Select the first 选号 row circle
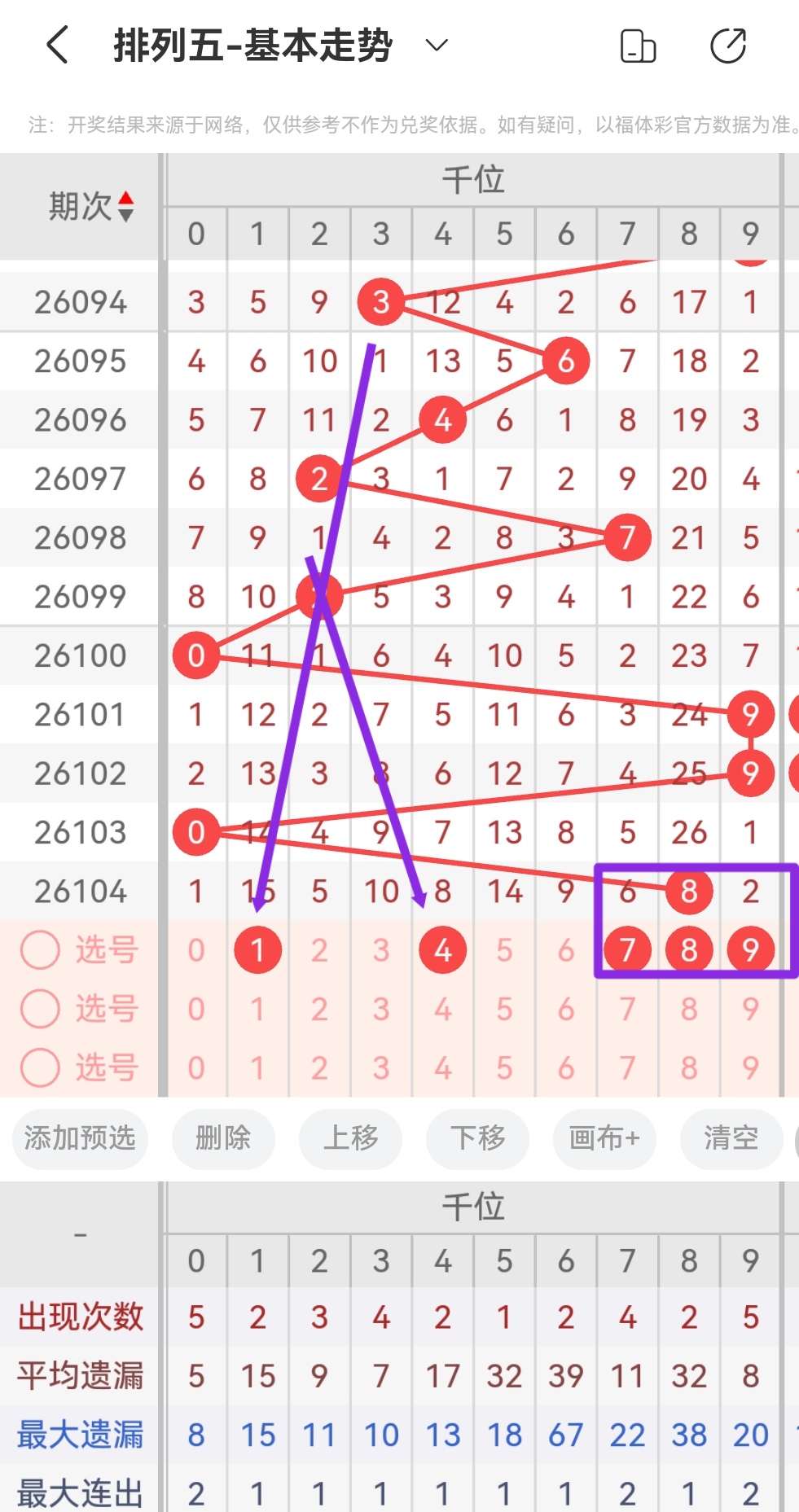Screen dimensions: 799x1512 pyautogui.click(x=39, y=949)
